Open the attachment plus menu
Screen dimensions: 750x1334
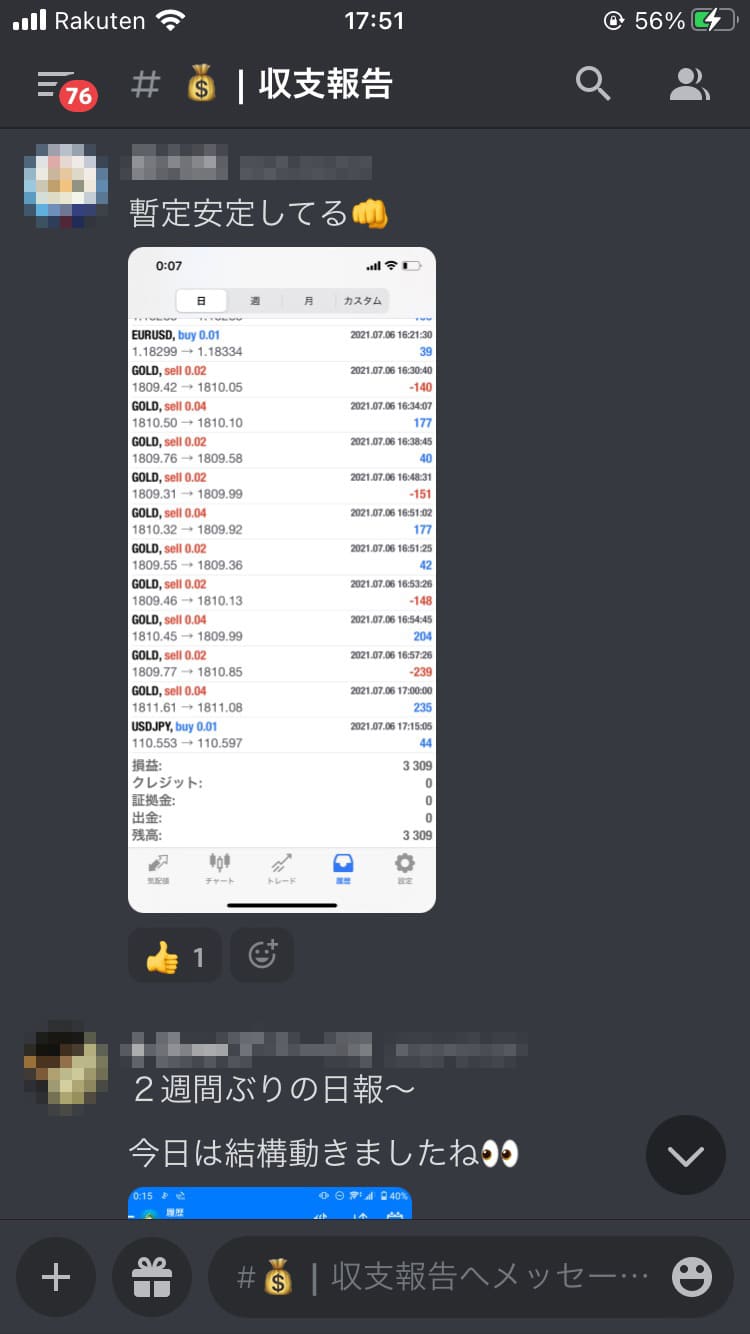pyautogui.click(x=56, y=1277)
